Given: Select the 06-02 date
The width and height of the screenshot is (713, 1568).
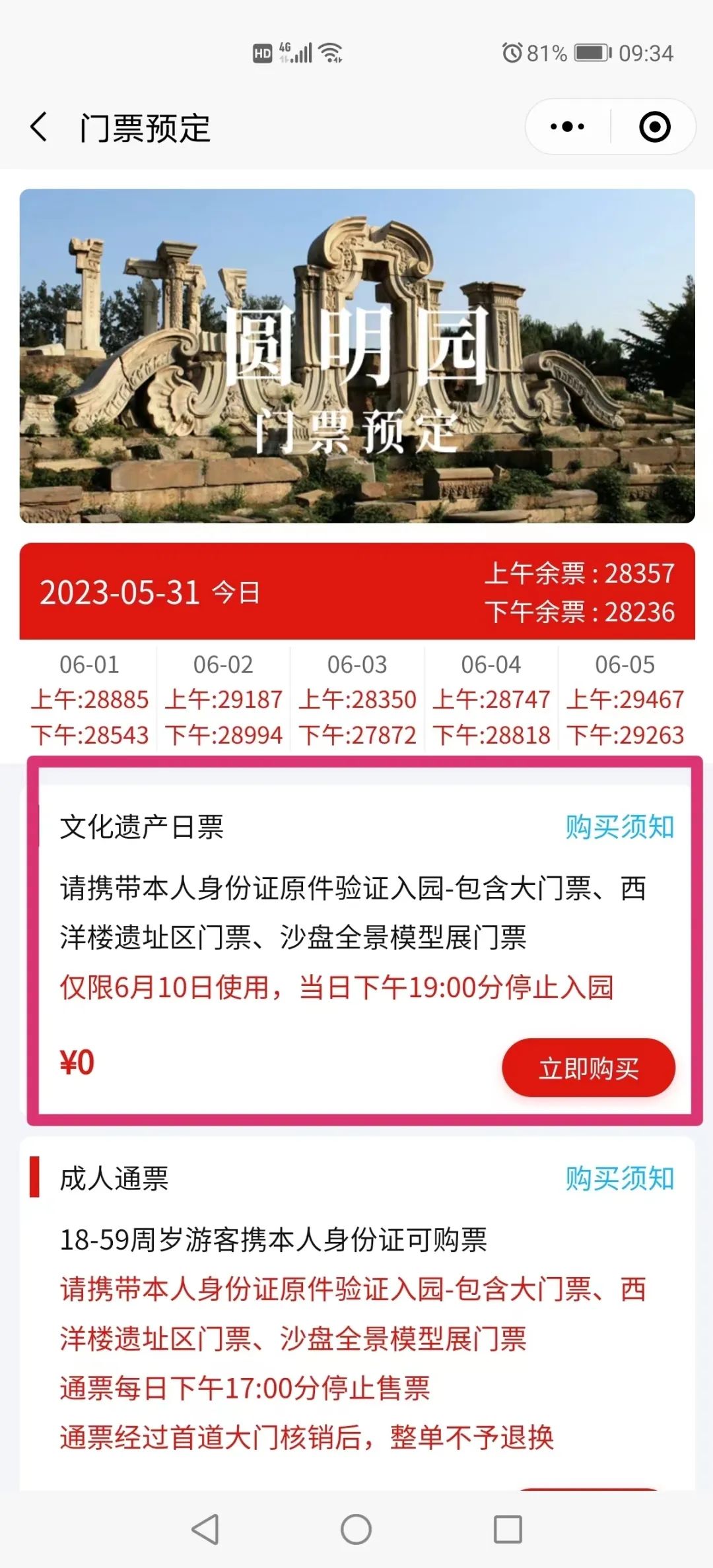Looking at the screenshot, I should pyautogui.click(x=223, y=700).
